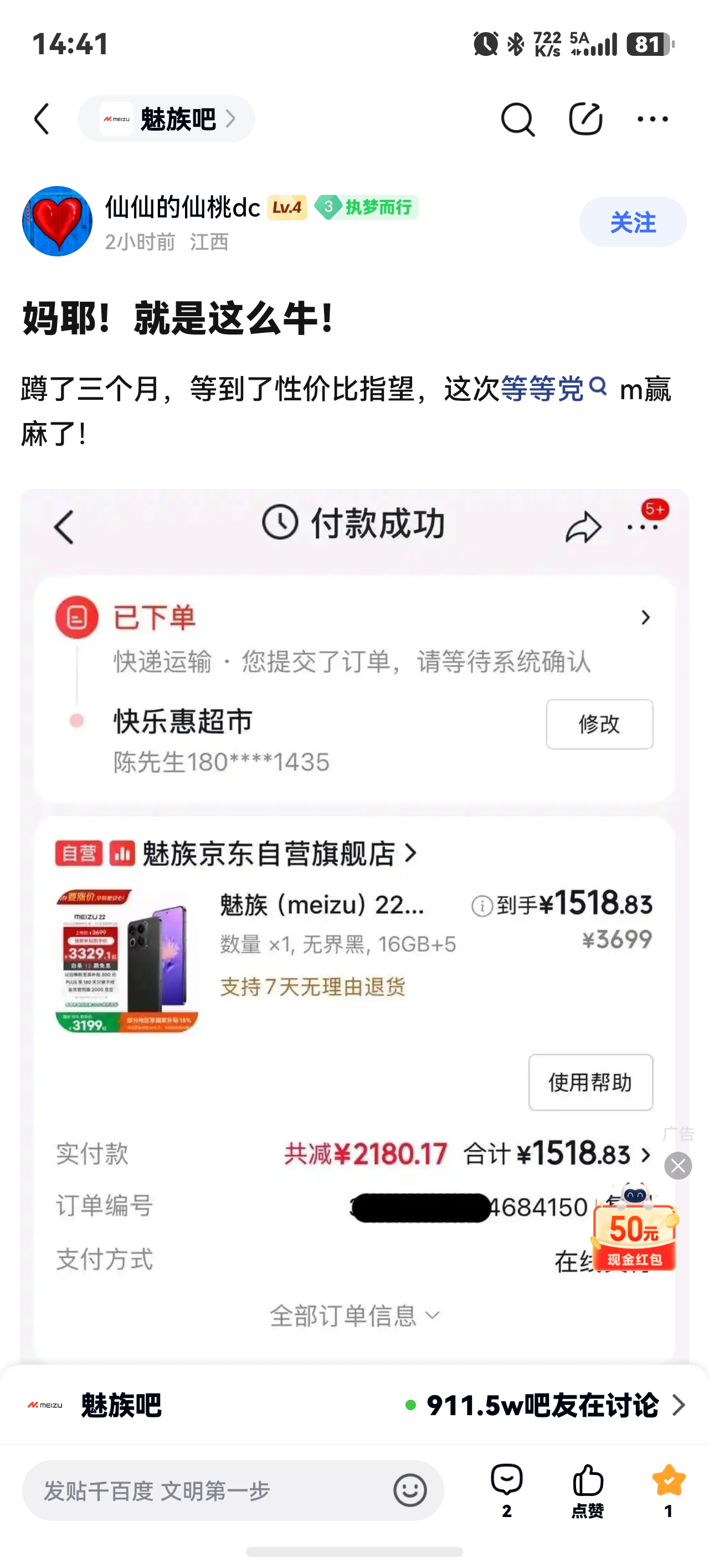
Task: Open the emoji picker icon
Action: pos(410,1490)
